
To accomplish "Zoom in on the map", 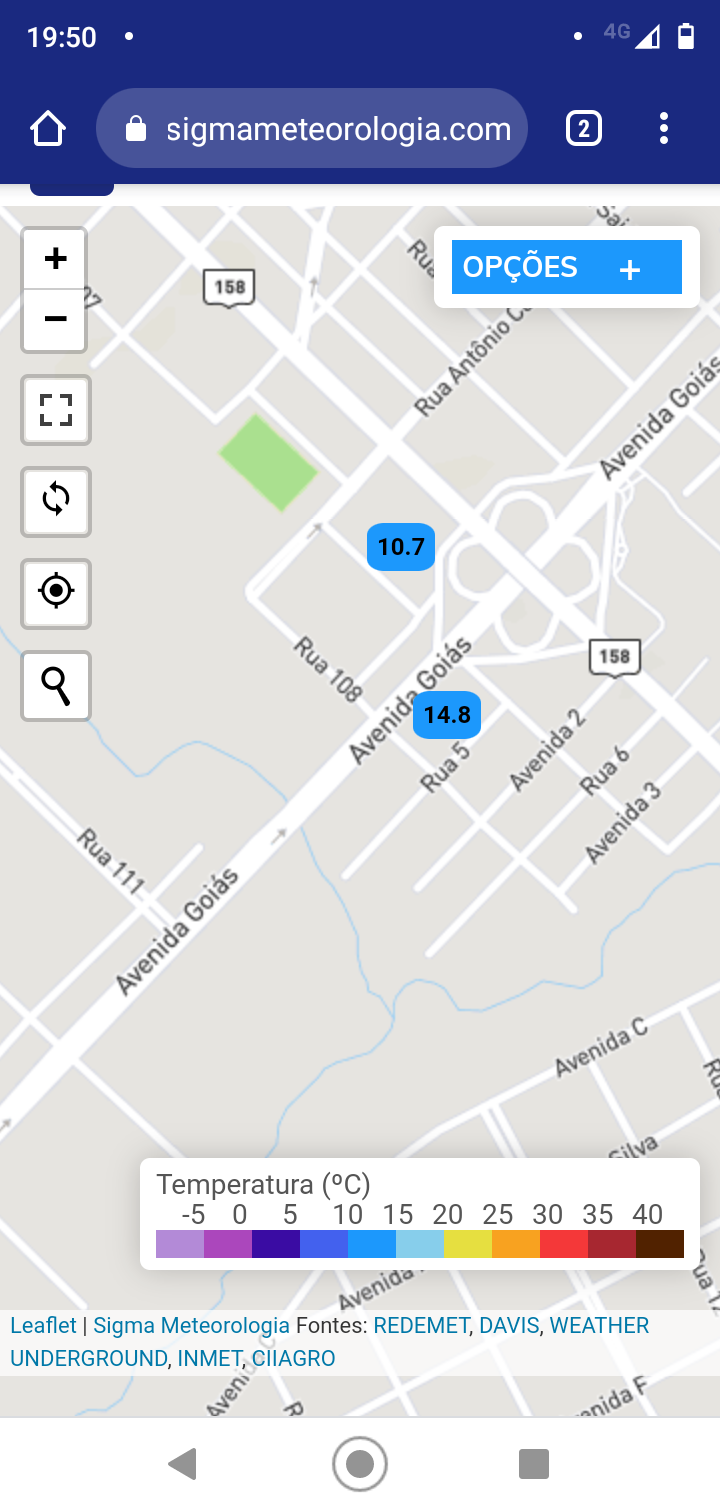I will (x=55, y=259).
